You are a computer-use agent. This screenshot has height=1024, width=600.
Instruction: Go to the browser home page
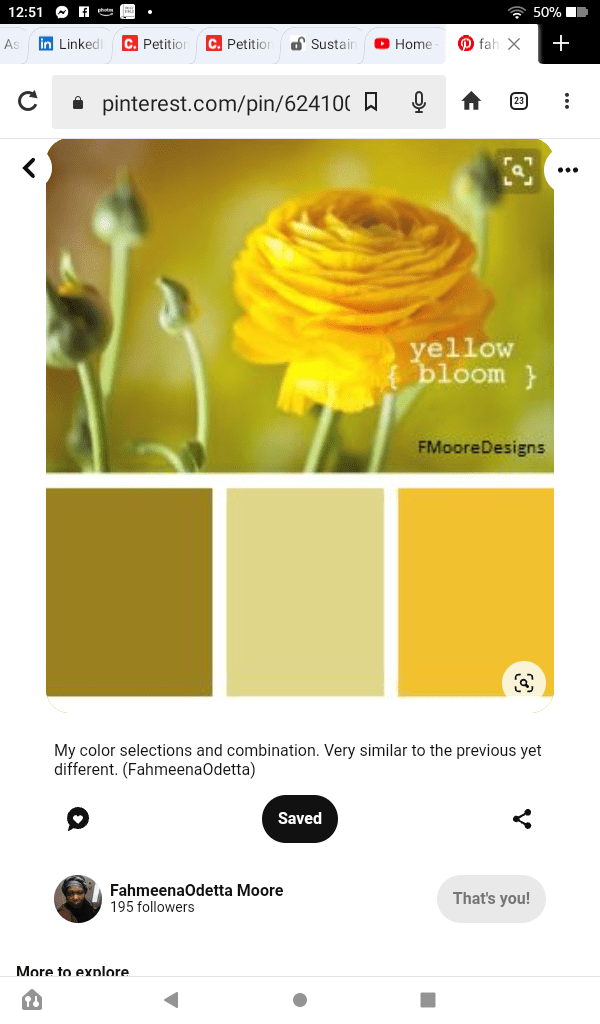(x=471, y=101)
